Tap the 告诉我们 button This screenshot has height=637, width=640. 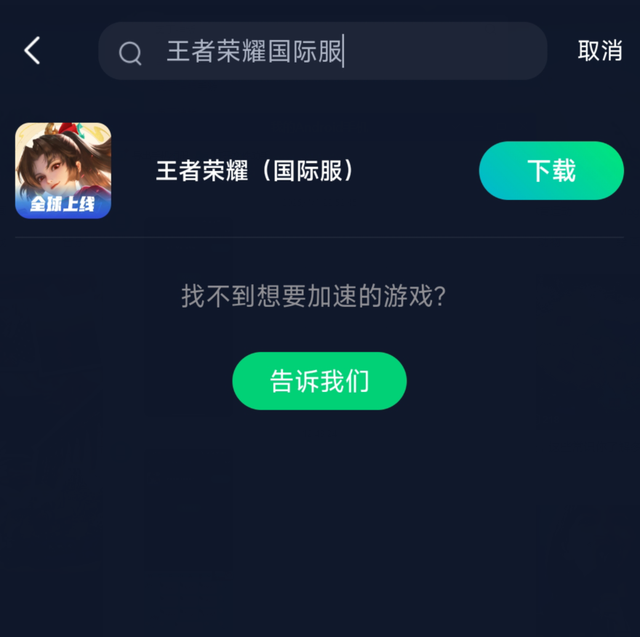[319, 381]
